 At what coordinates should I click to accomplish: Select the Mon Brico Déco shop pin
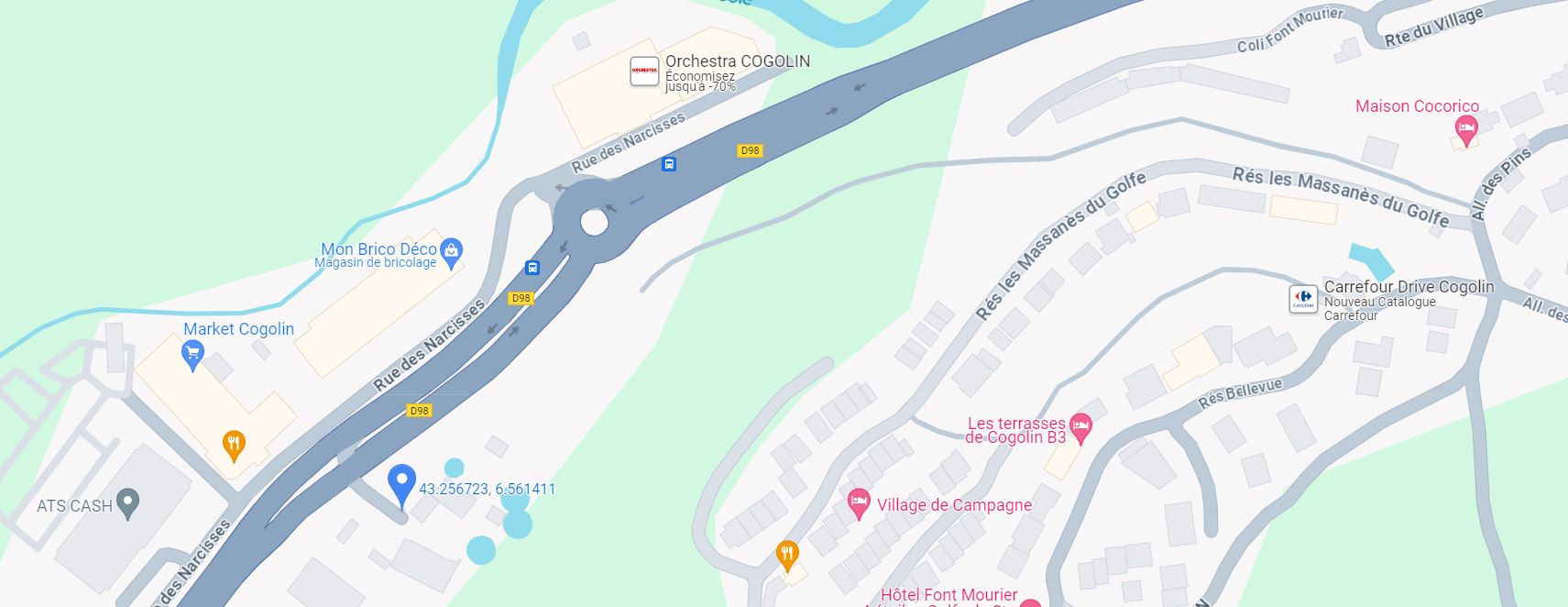click(x=451, y=251)
